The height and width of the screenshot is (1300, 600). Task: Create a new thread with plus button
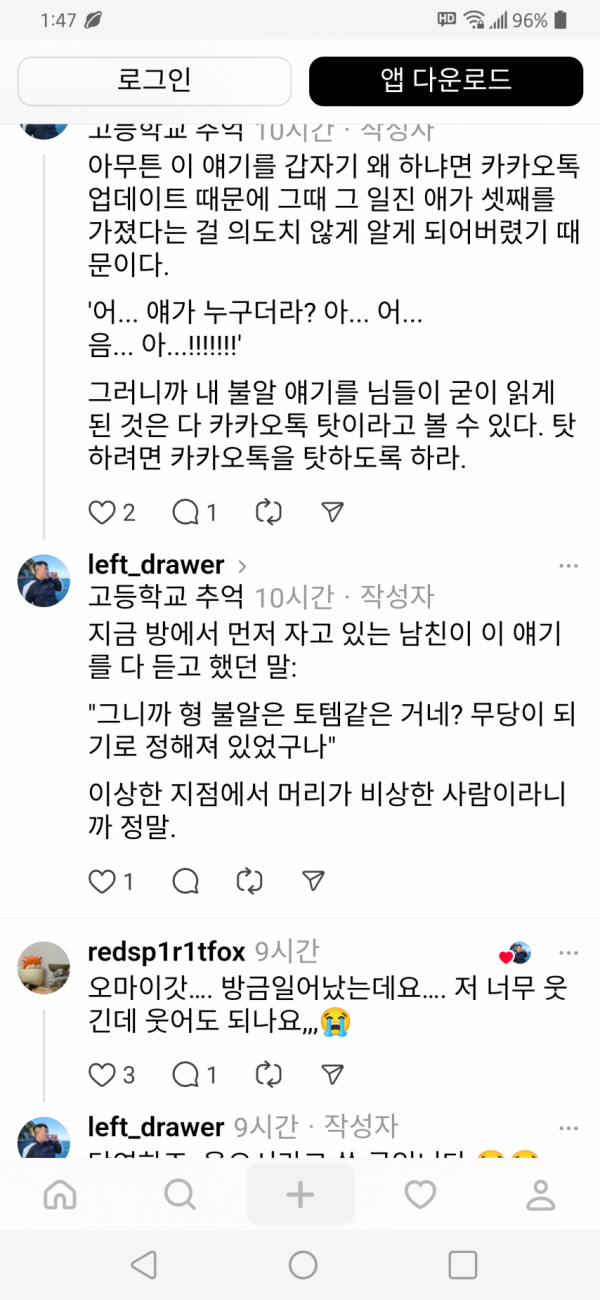[300, 1194]
